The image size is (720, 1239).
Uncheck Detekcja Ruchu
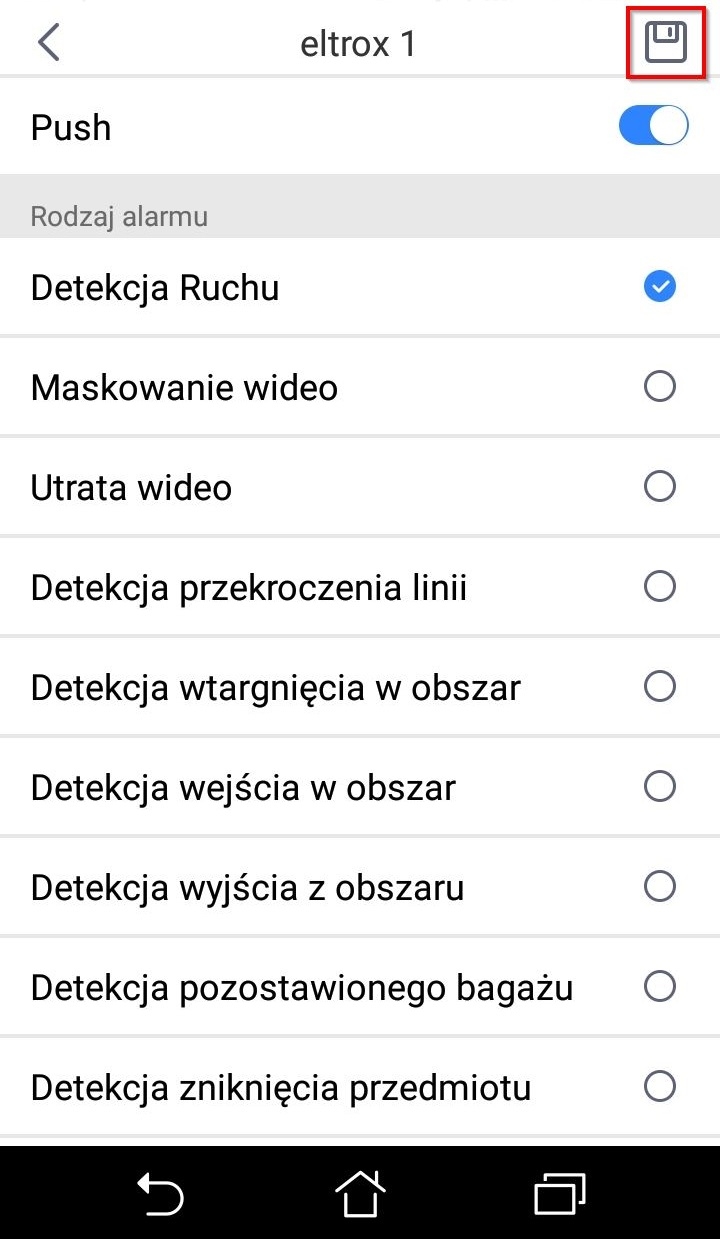tap(660, 287)
